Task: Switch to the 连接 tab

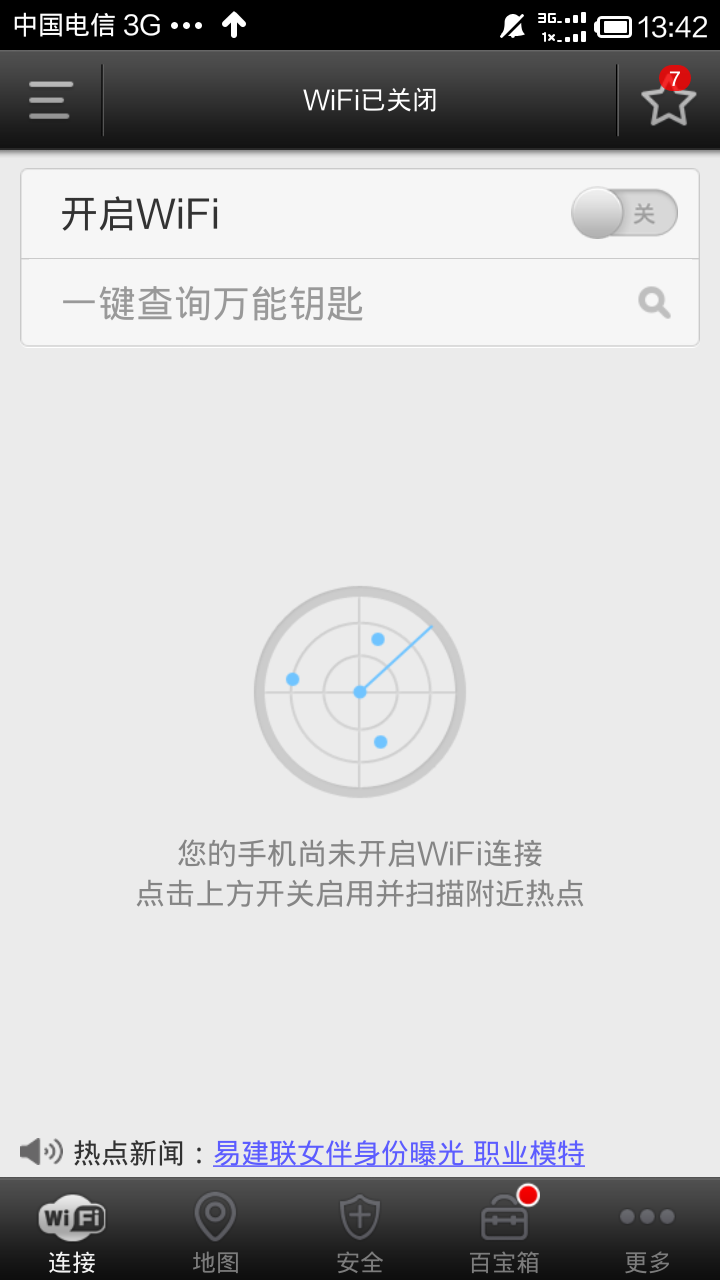Action: pyautogui.click(x=72, y=1230)
